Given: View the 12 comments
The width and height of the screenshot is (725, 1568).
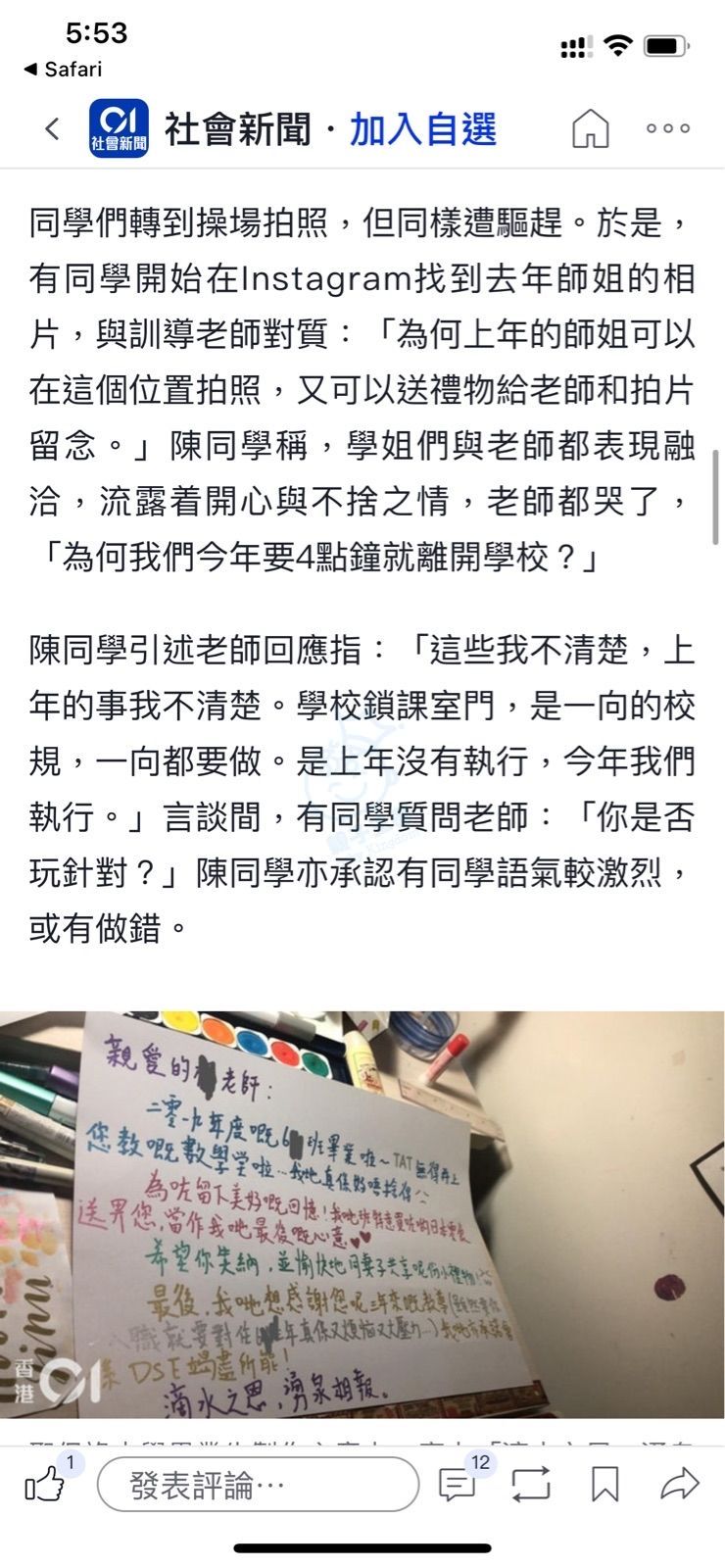Looking at the screenshot, I should coord(458,1485).
